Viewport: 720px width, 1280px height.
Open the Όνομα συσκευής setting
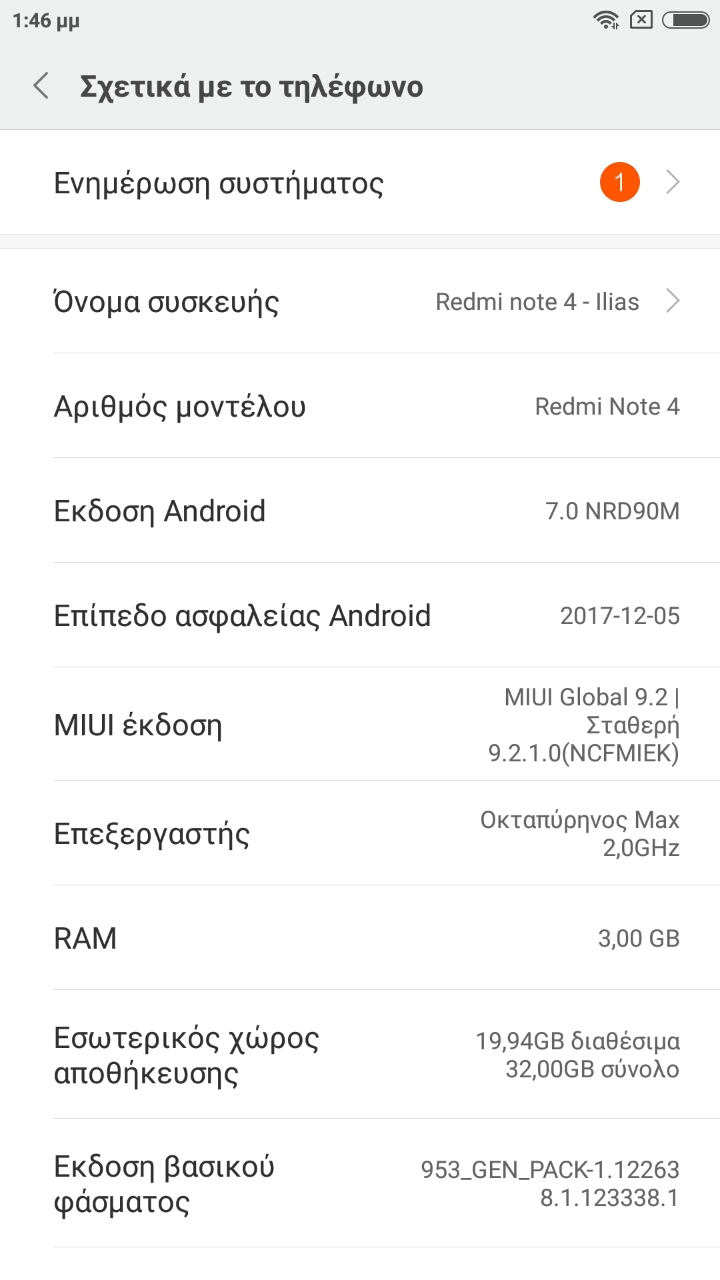coord(360,302)
